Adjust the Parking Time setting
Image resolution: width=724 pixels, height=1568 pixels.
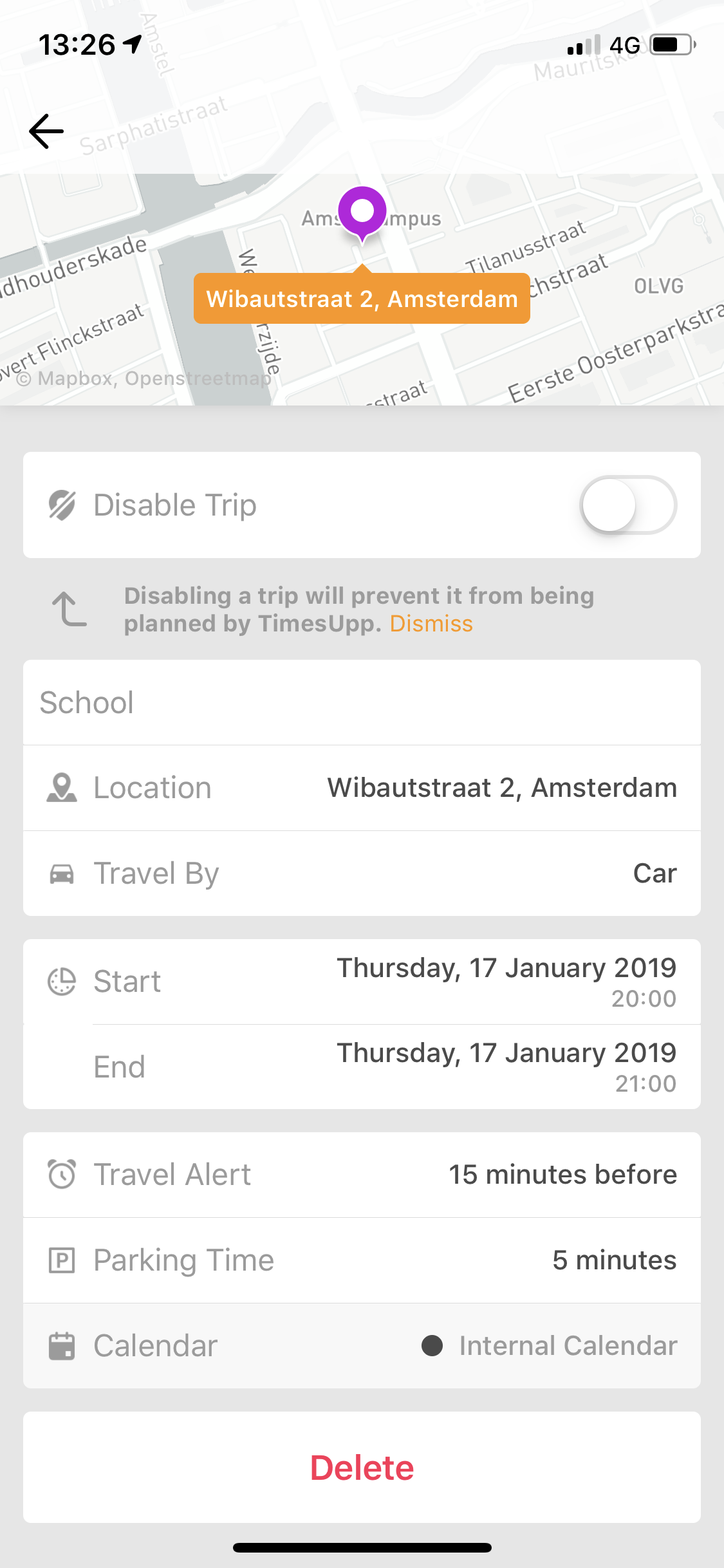click(x=362, y=1260)
